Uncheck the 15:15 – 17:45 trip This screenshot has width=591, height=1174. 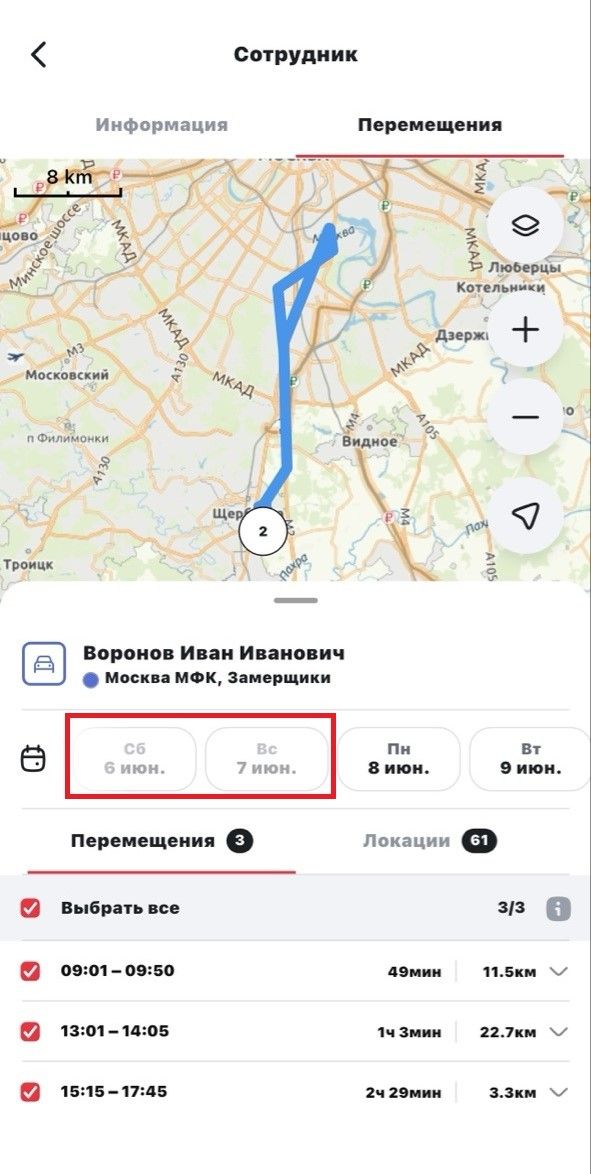coord(30,1092)
